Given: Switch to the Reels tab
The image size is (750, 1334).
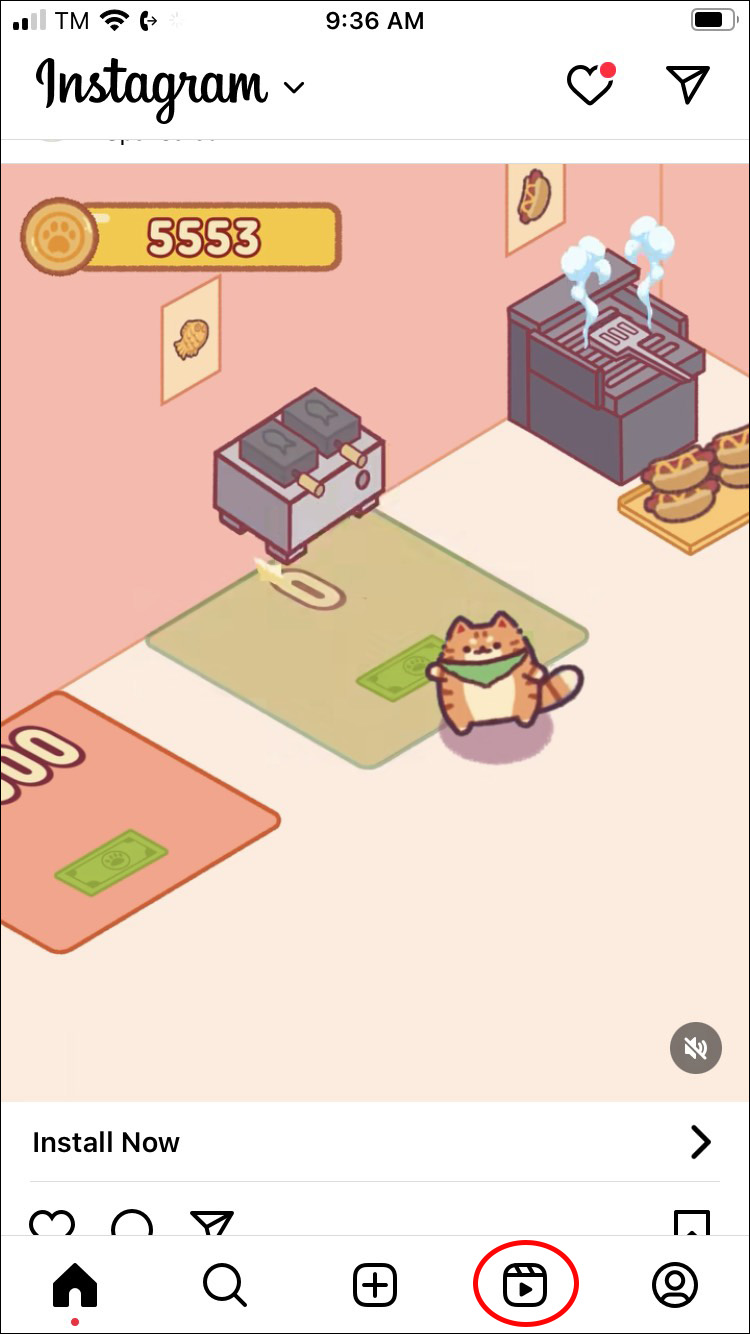Looking at the screenshot, I should pyautogui.click(x=525, y=1285).
